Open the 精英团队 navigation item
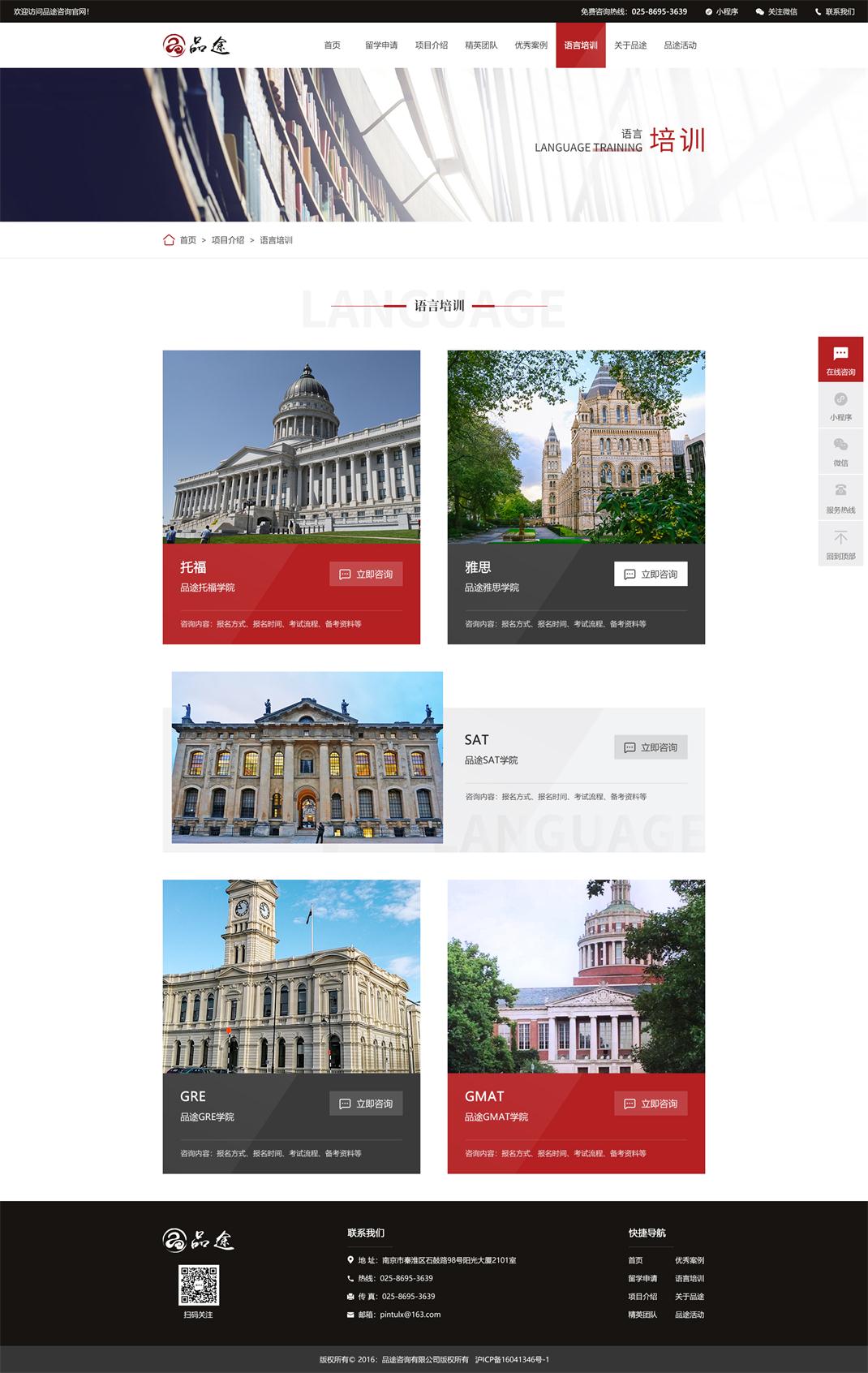 coord(481,45)
